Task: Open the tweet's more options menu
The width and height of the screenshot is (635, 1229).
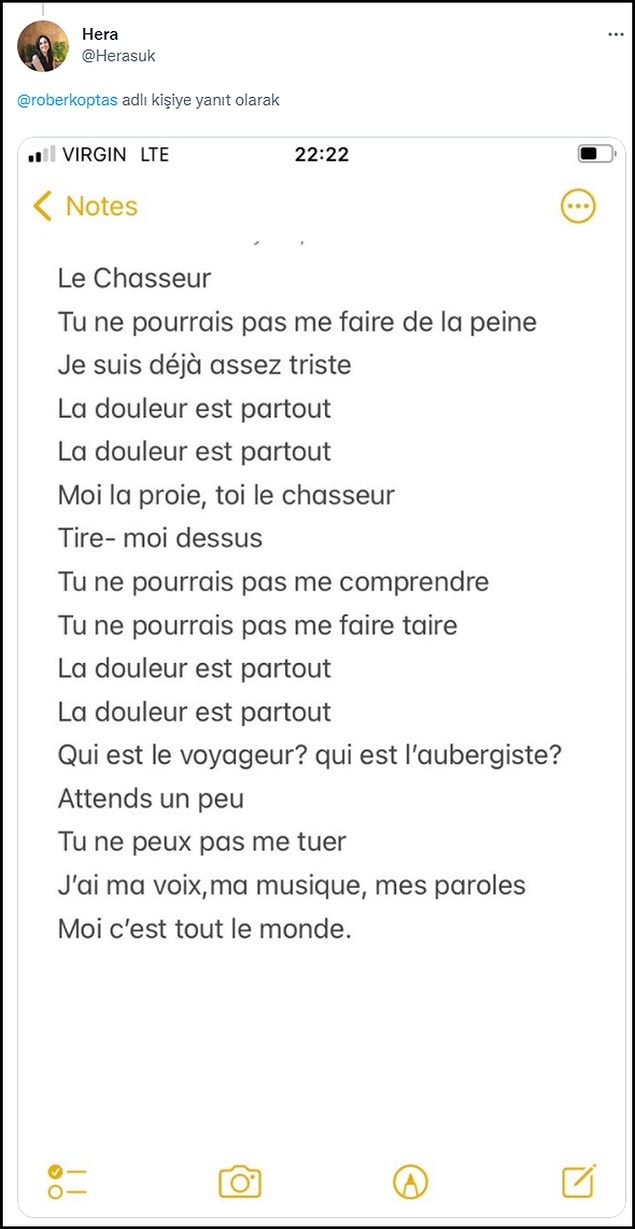Action: [x=616, y=35]
